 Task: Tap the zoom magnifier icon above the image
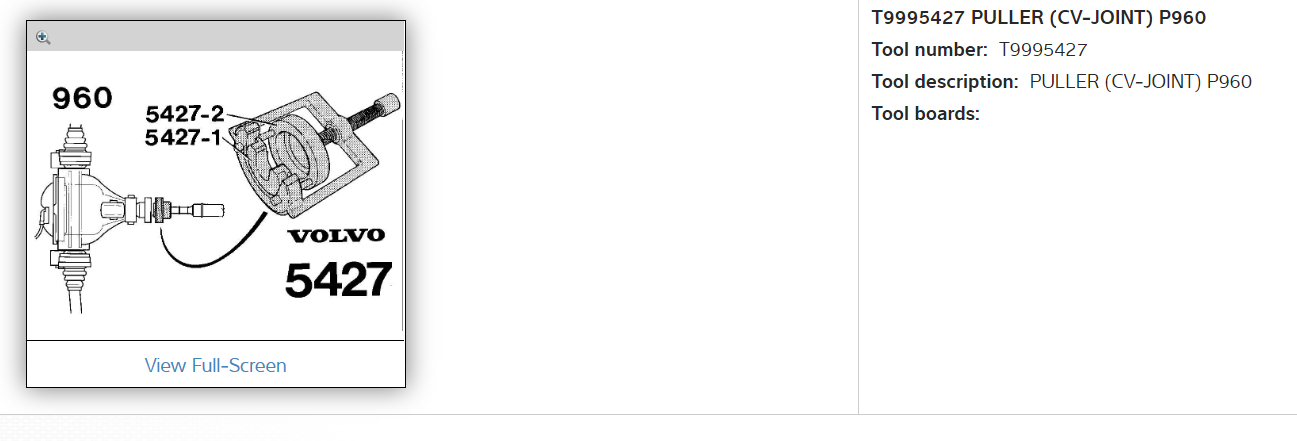(x=43, y=37)
